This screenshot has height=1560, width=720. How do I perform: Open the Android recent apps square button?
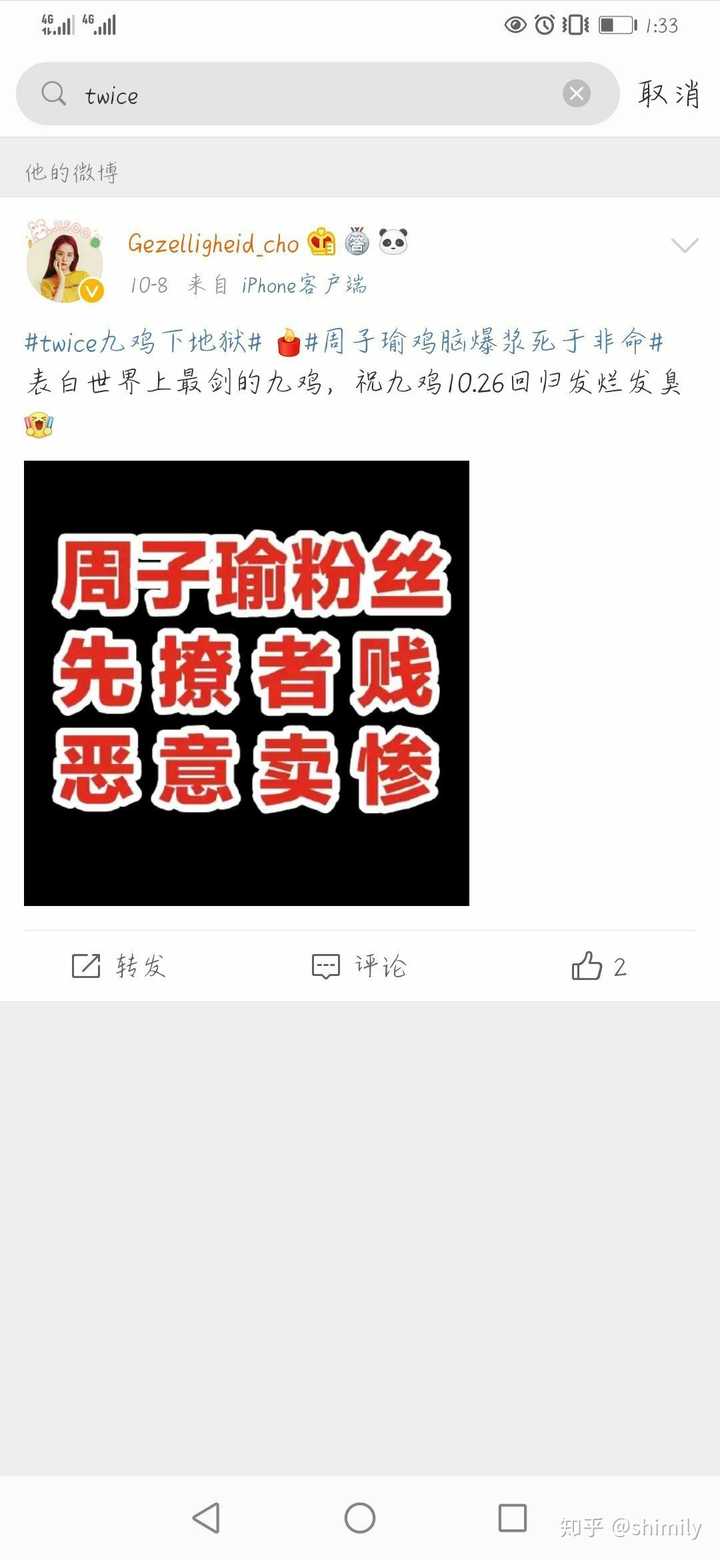[512, 1518]
